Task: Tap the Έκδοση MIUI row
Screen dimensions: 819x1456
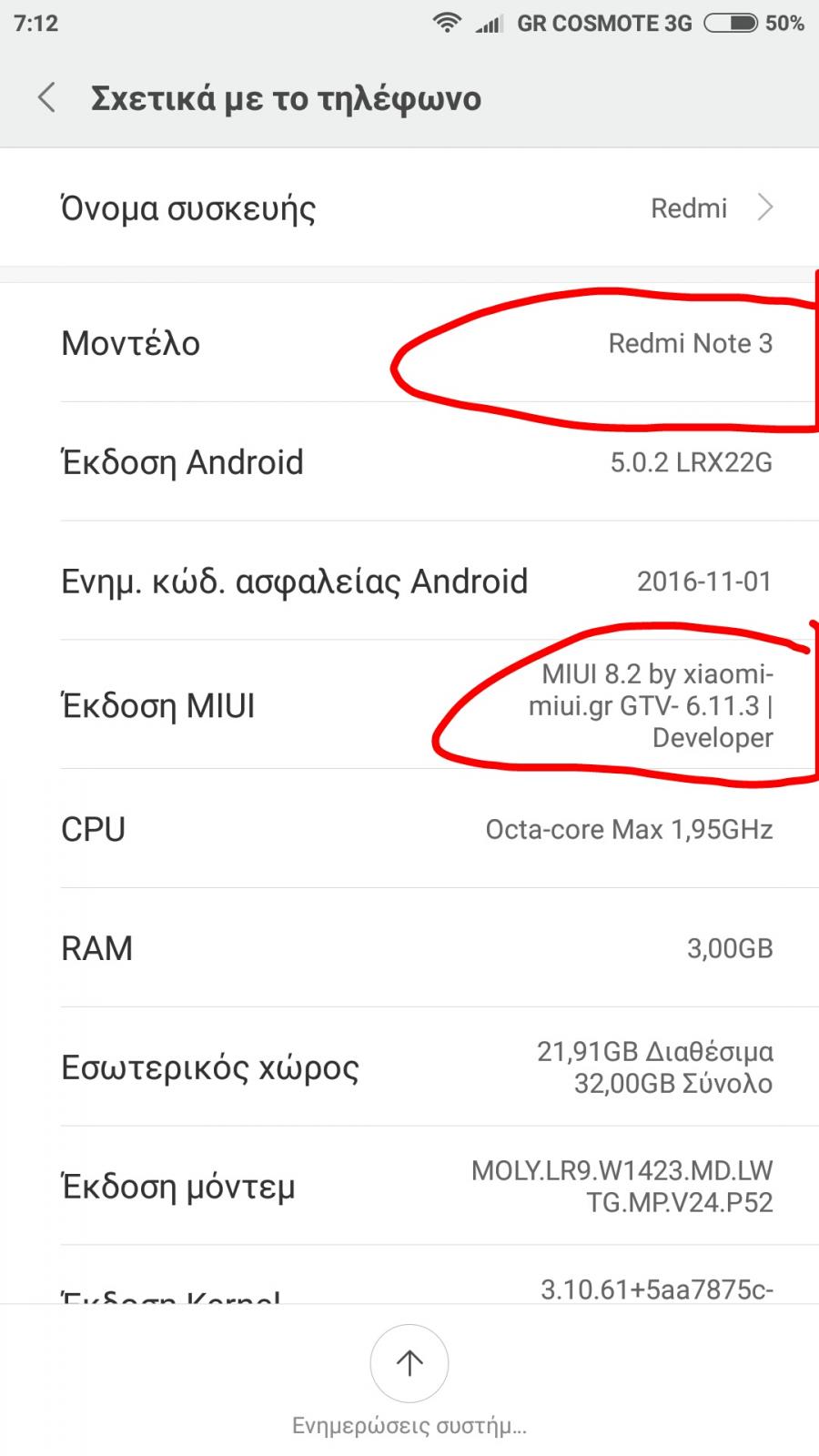Action: tap(409, 705)
